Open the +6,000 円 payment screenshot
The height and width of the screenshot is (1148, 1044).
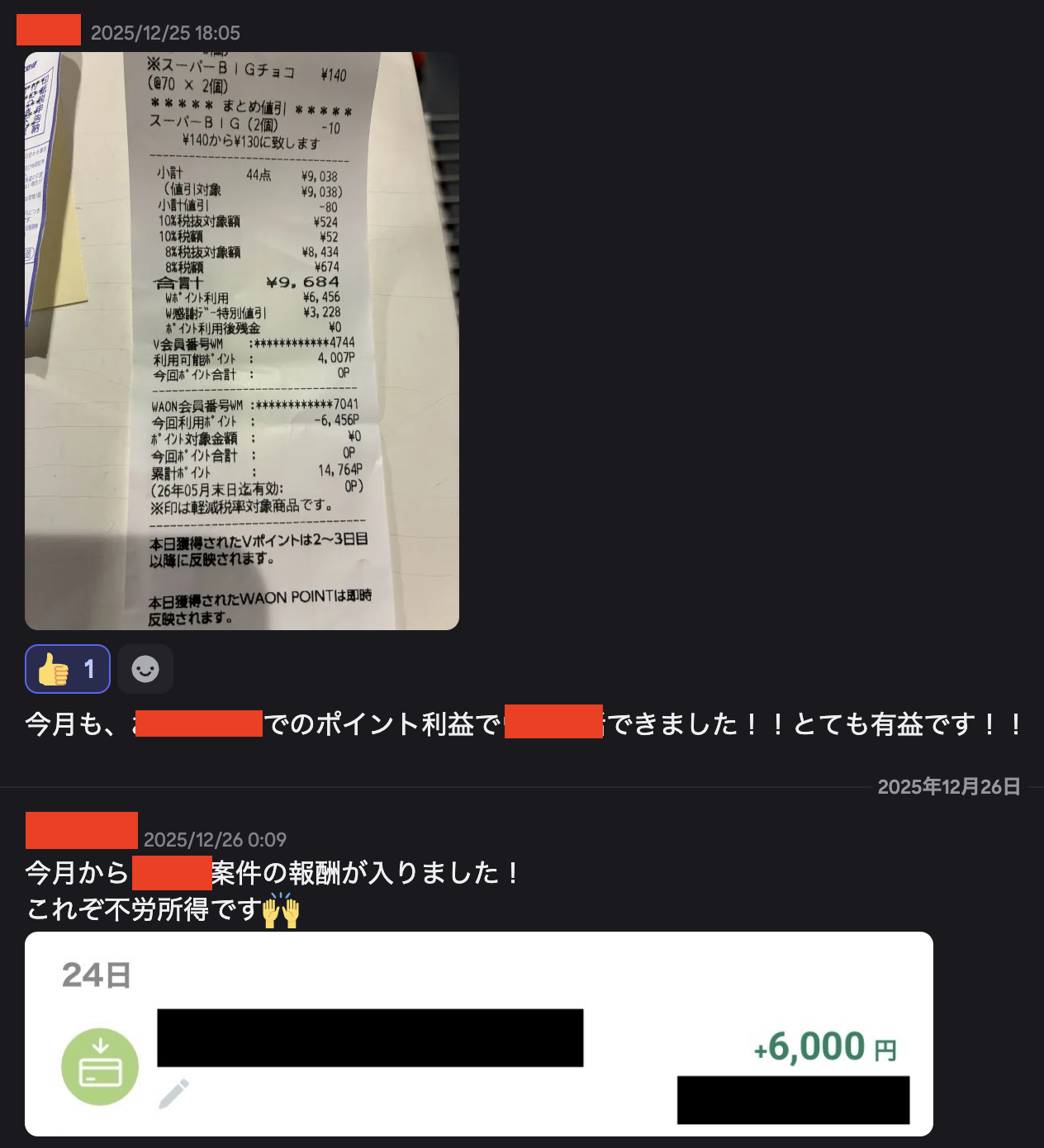coord(479,1034)
